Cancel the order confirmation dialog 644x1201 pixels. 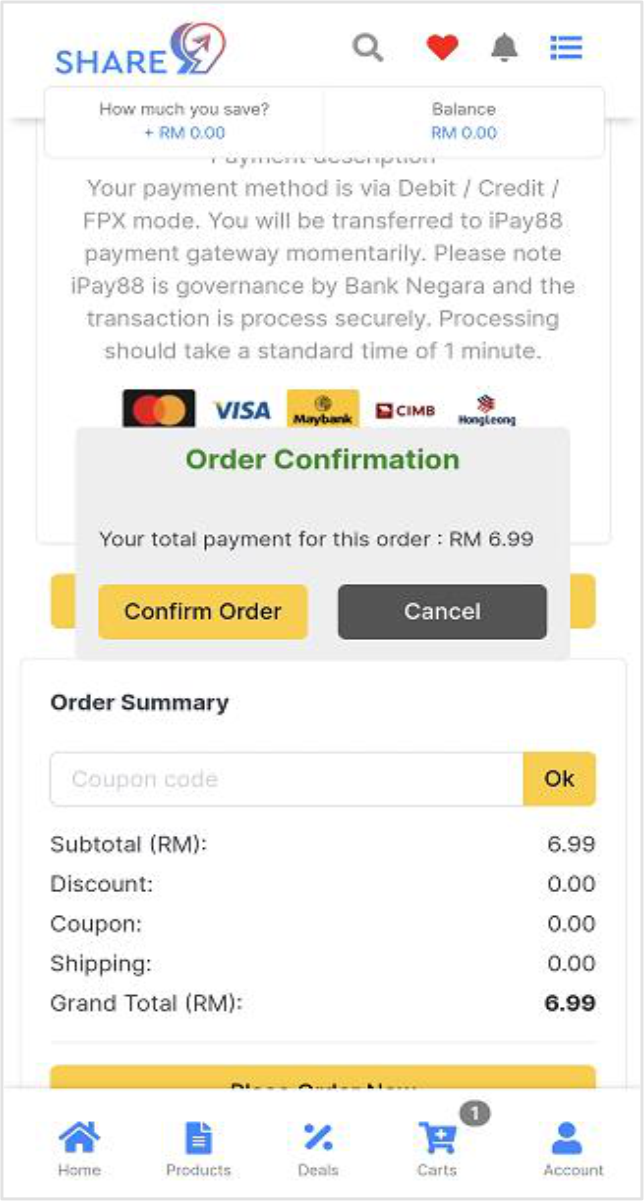pos(442,612)
